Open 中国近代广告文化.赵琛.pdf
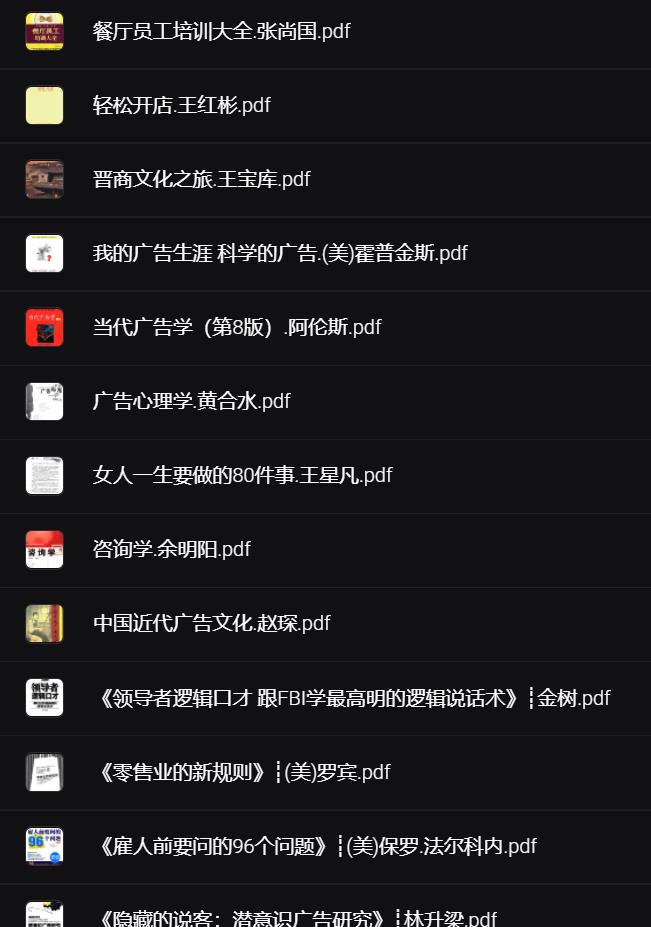 (211, 623)
